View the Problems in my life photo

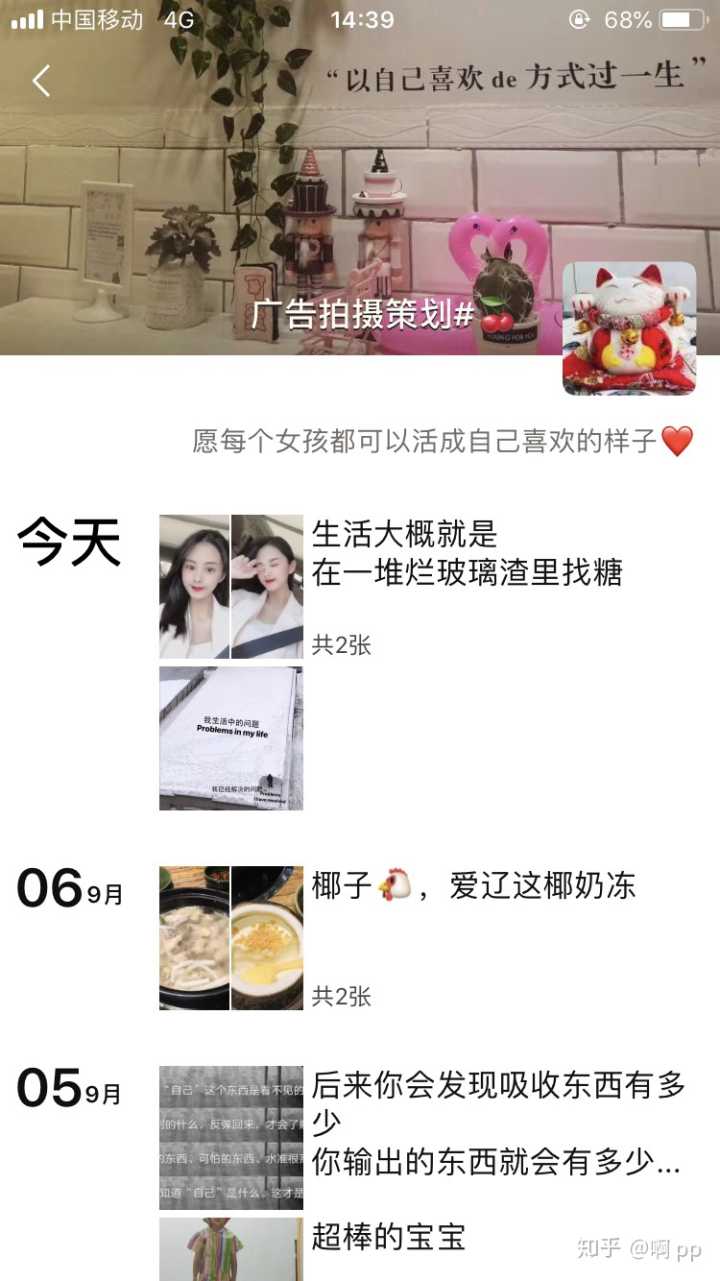click(231, 738)
